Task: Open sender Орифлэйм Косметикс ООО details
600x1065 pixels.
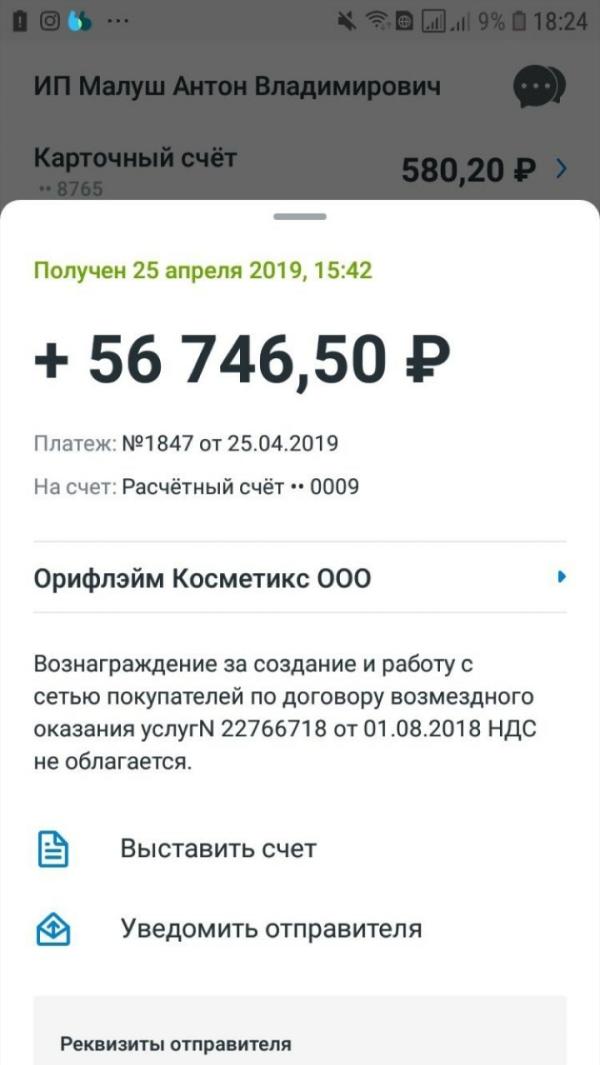Action: point(300,578)
